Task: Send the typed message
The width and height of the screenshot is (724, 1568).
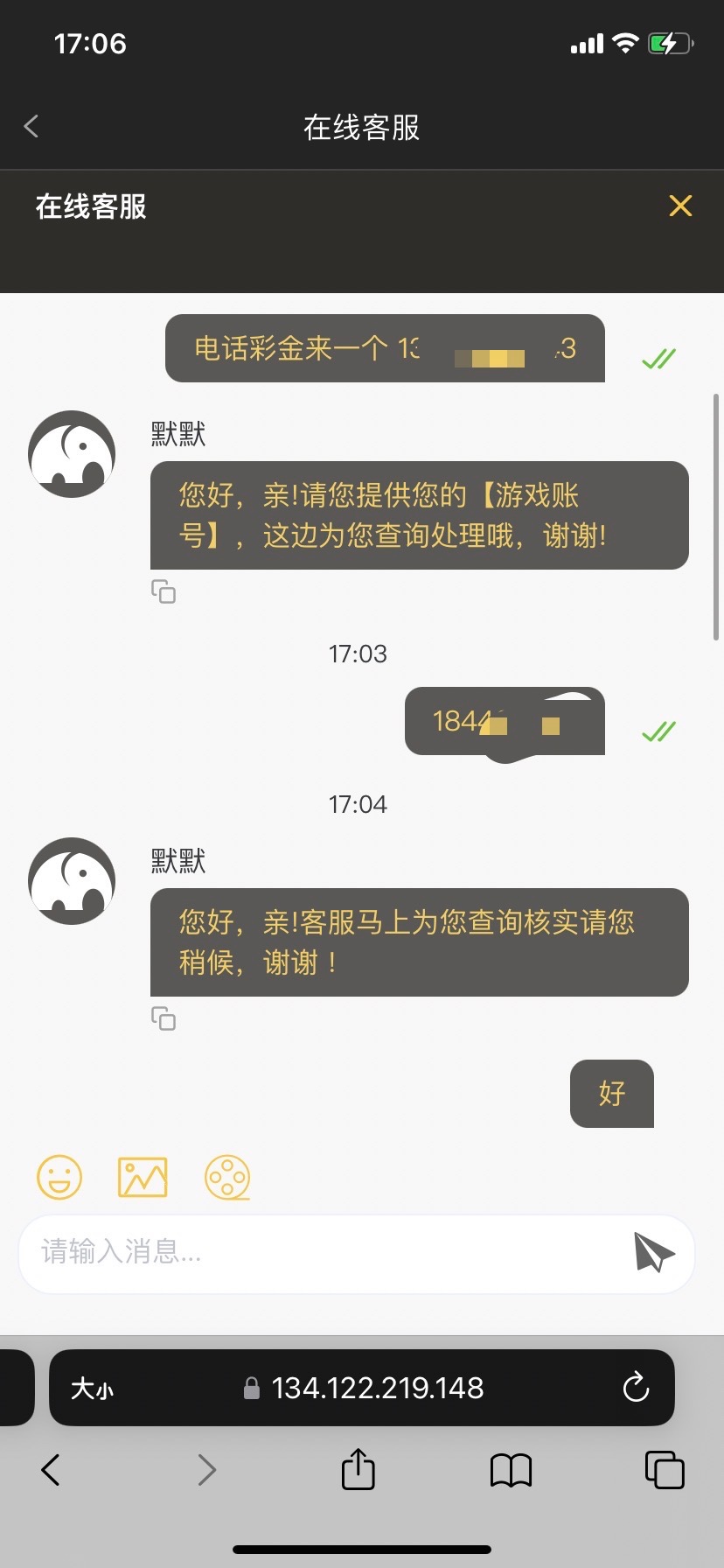Action: coord(654,1253)
